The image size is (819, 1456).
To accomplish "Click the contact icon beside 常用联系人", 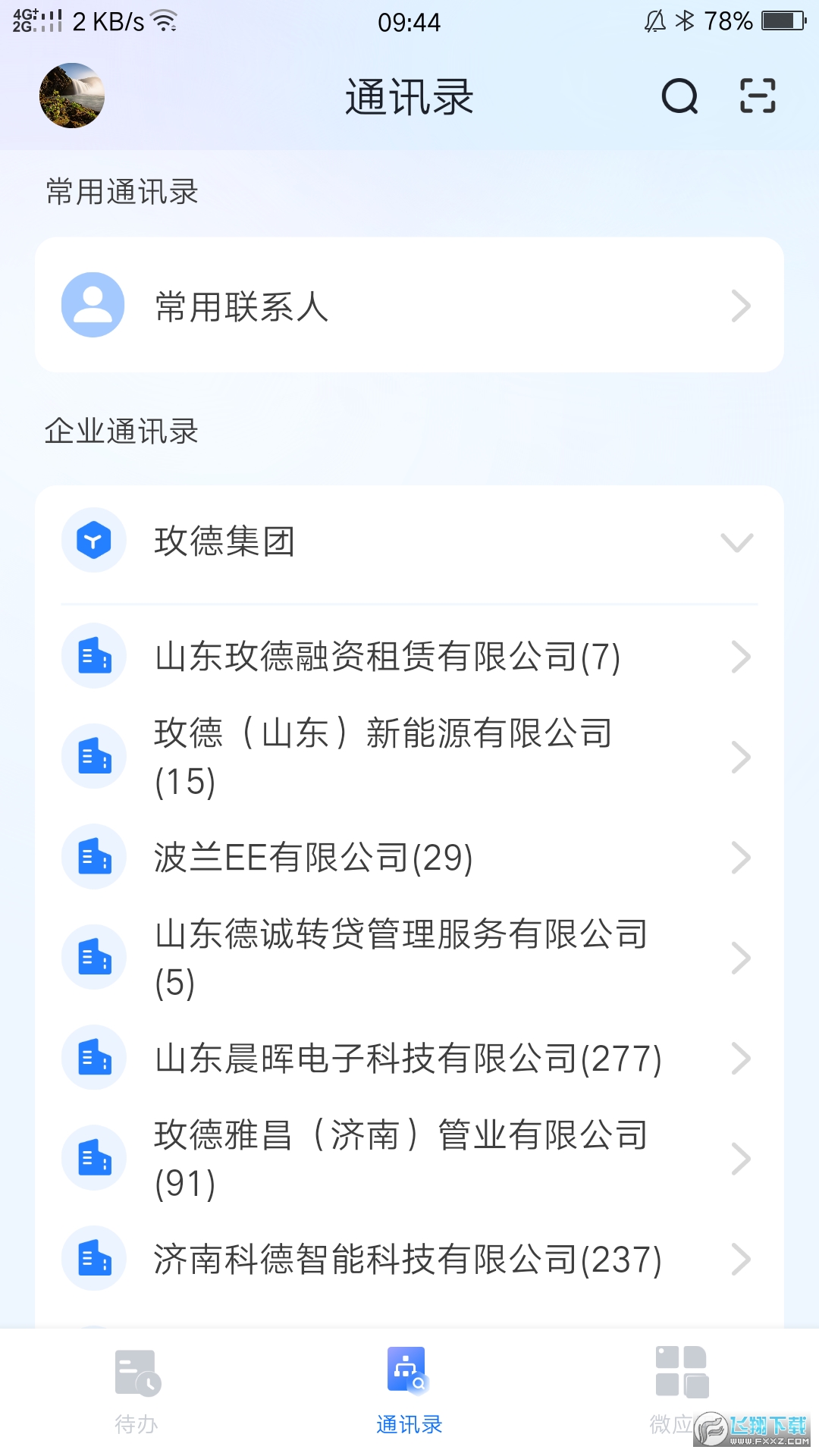I will coord(93,305).
